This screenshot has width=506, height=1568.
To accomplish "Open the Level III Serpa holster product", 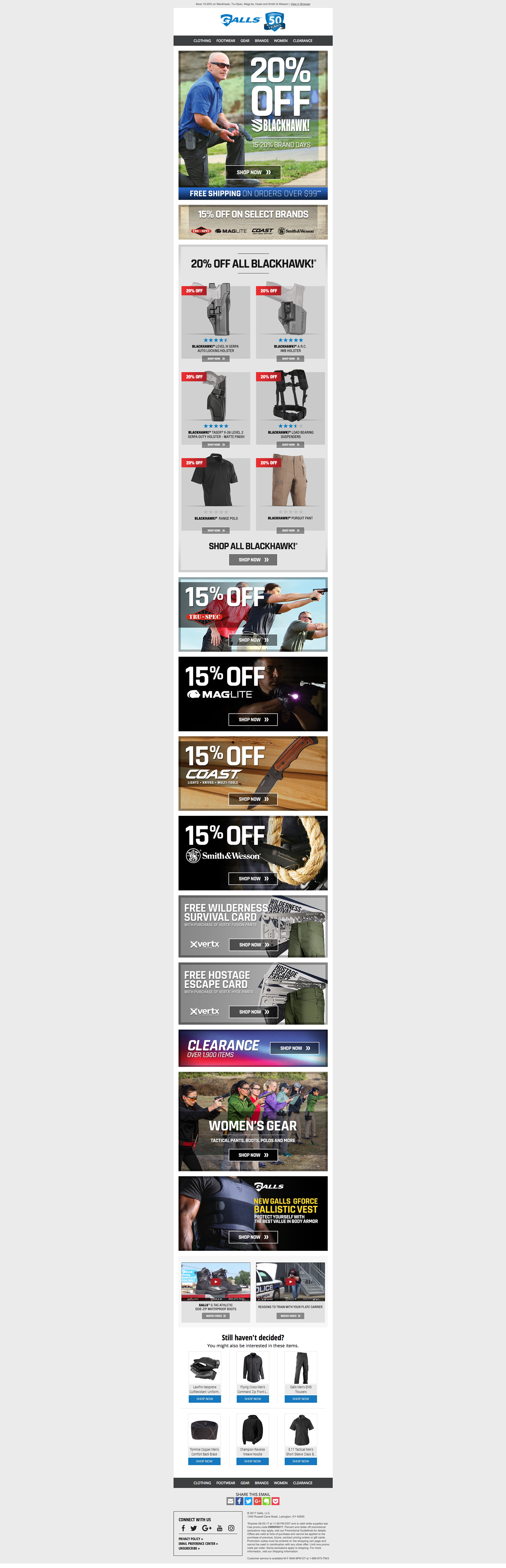I will click(x=216, y=359).
